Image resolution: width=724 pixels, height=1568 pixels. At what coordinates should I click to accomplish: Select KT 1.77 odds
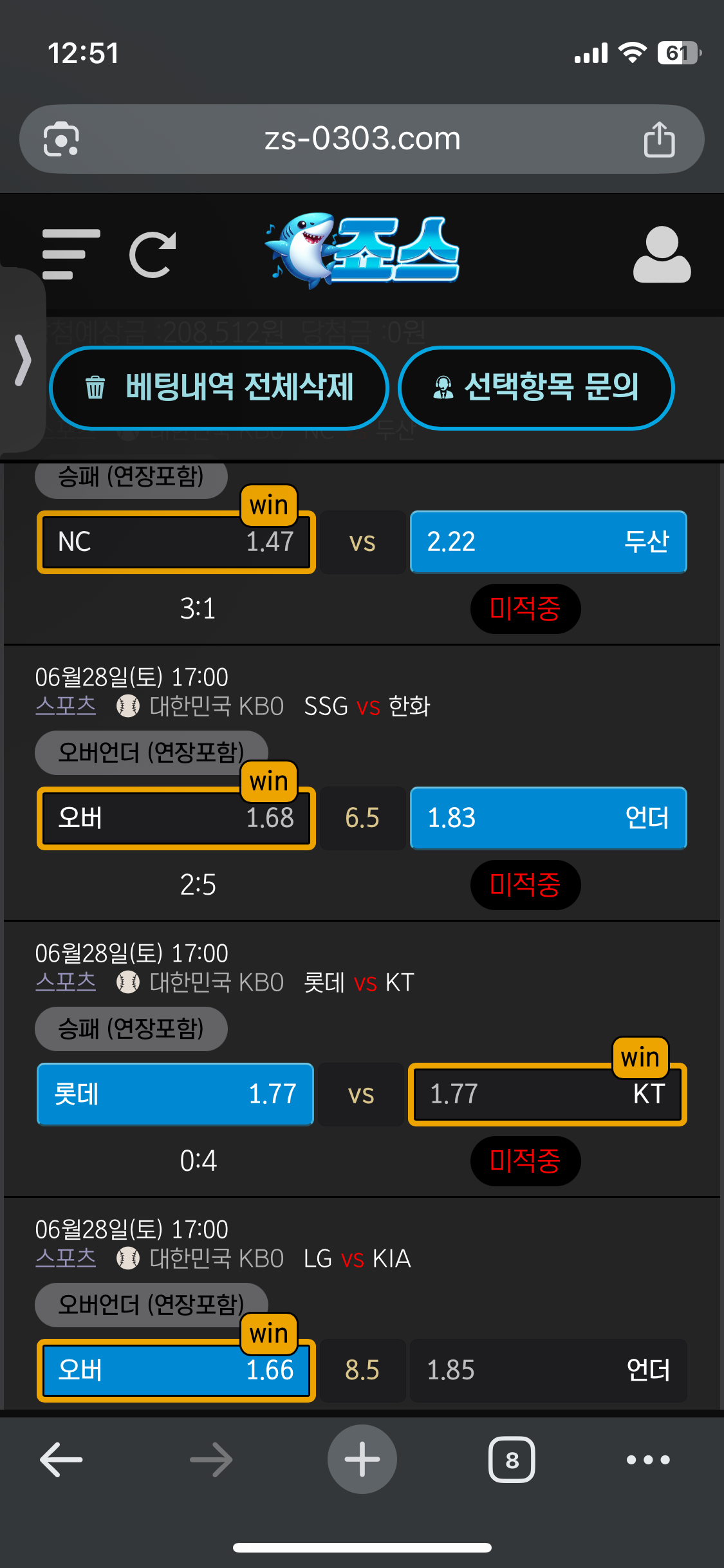click(548, 1094)
